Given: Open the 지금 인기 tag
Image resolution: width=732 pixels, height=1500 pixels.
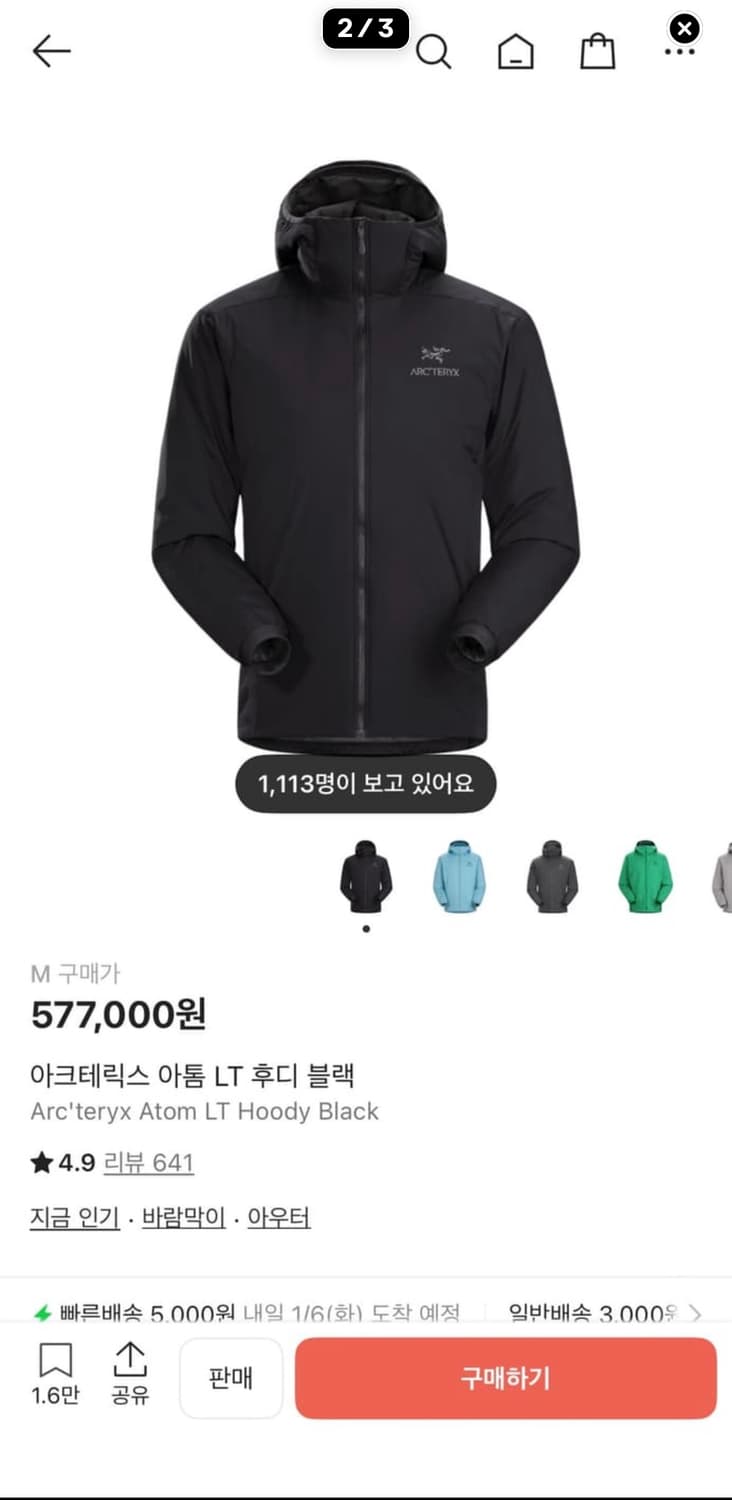Looking at the screenshot, I should tap(73, 1217).
